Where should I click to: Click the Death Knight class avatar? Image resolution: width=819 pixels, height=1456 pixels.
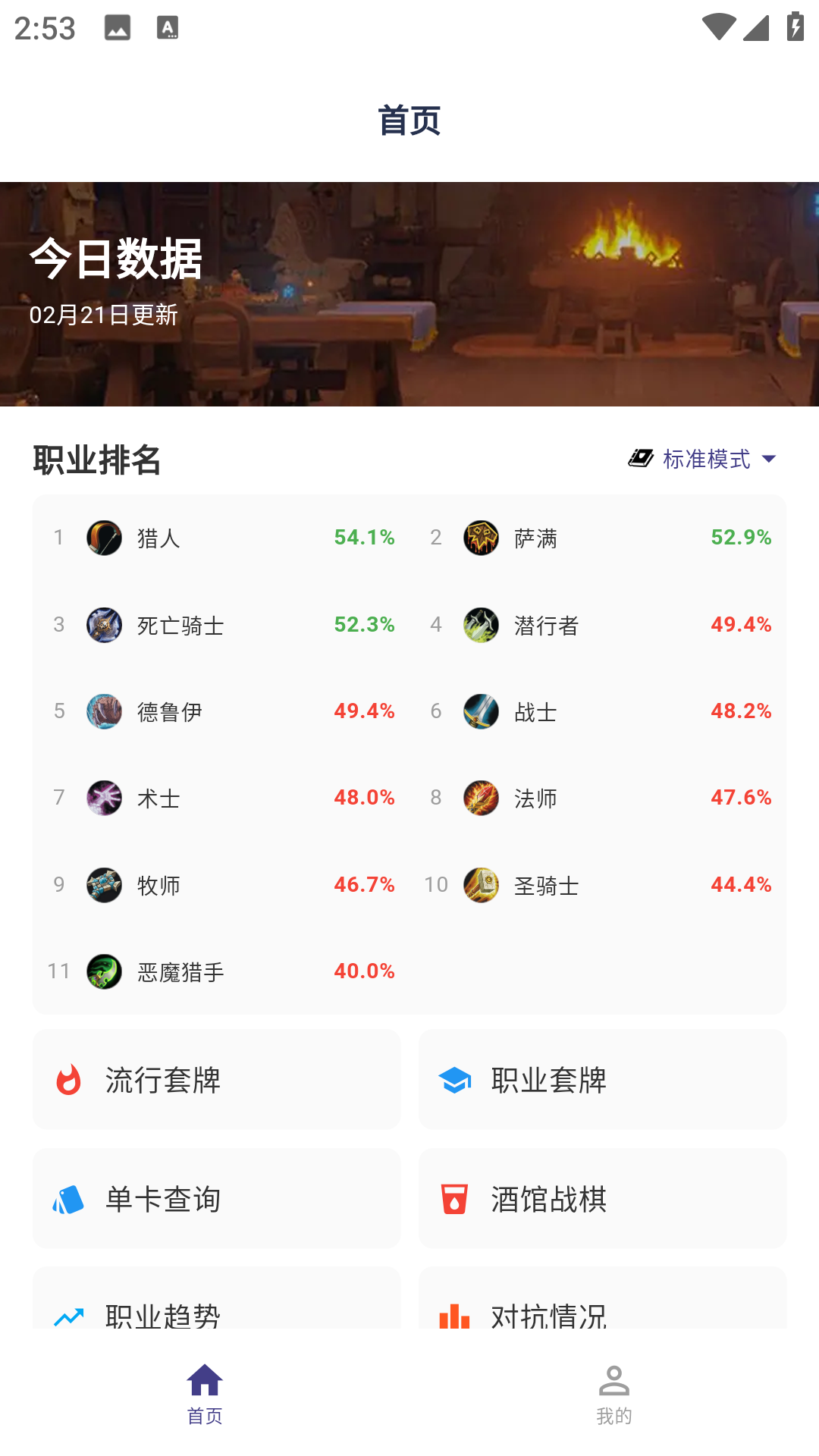(x=105, y=626)
